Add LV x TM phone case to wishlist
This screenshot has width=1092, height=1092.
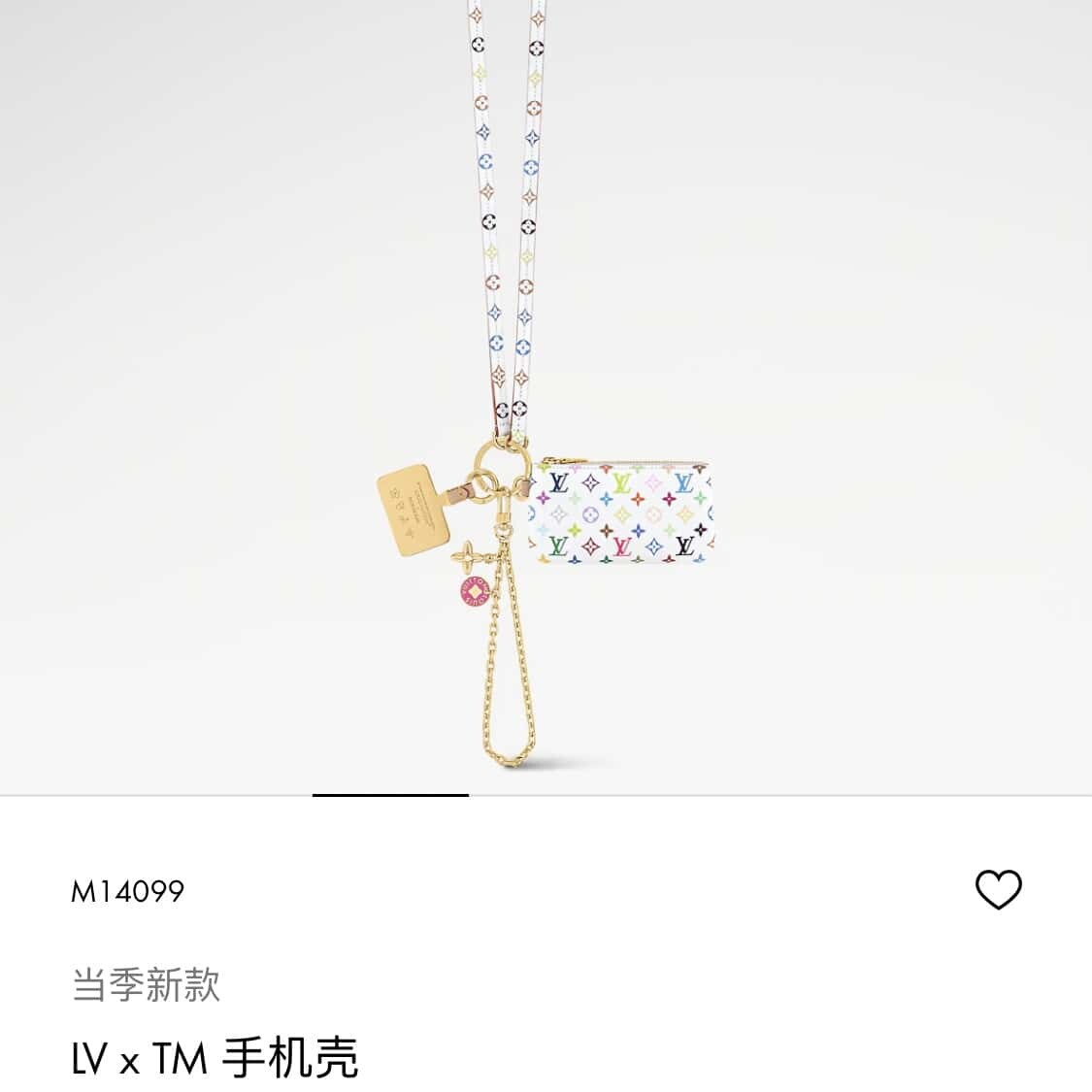[x=998, y=889]
